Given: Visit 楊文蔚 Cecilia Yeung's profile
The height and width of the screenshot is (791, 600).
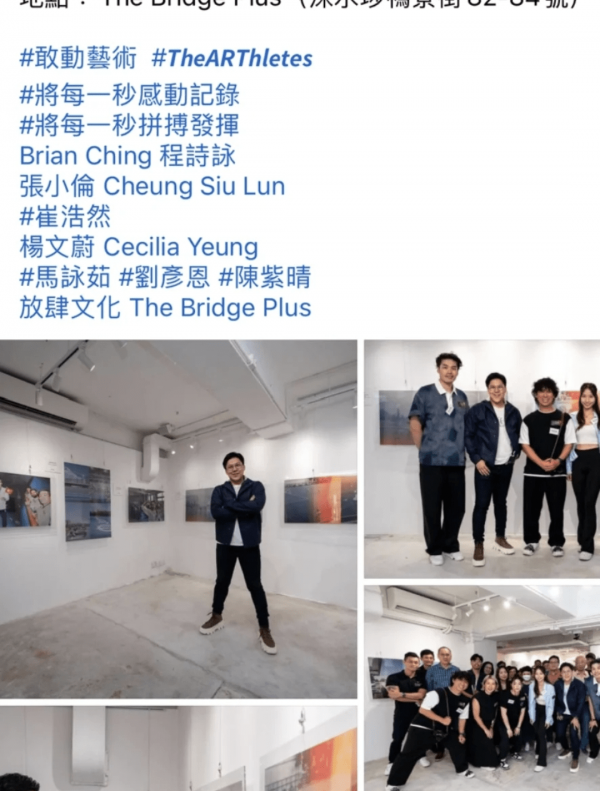Looking at the screenshot, I should pos(138,247).
